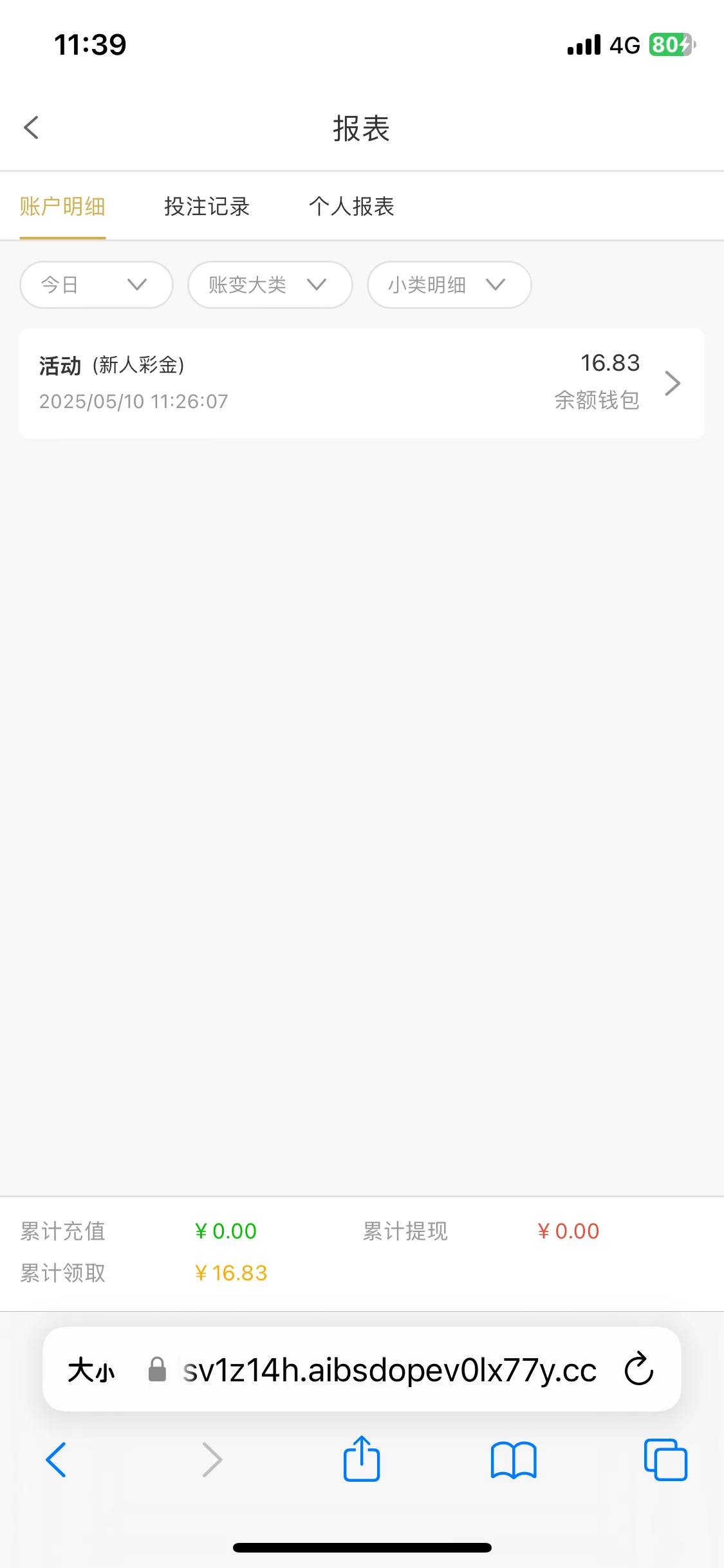Select the 账户明细 tab

point(62,207)
